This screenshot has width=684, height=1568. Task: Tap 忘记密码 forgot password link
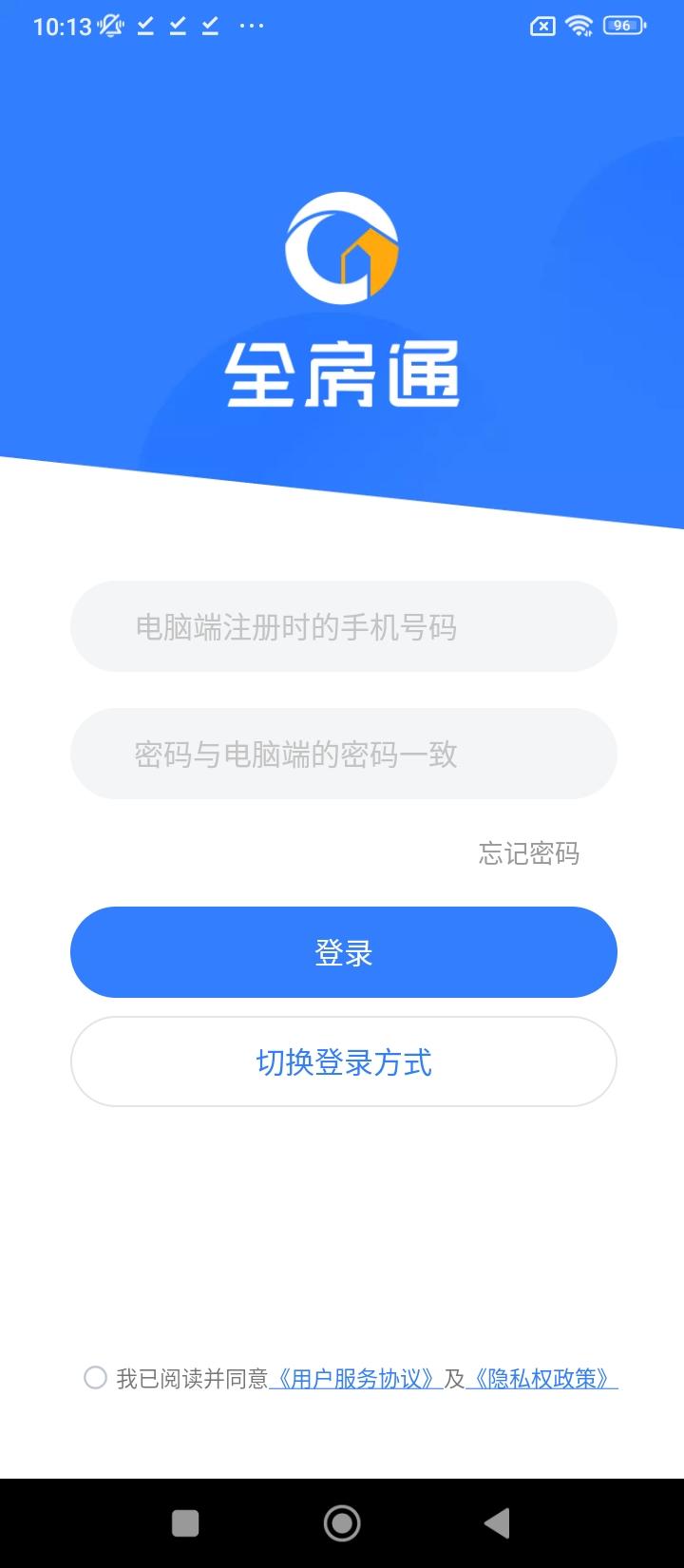coord(529,854)
